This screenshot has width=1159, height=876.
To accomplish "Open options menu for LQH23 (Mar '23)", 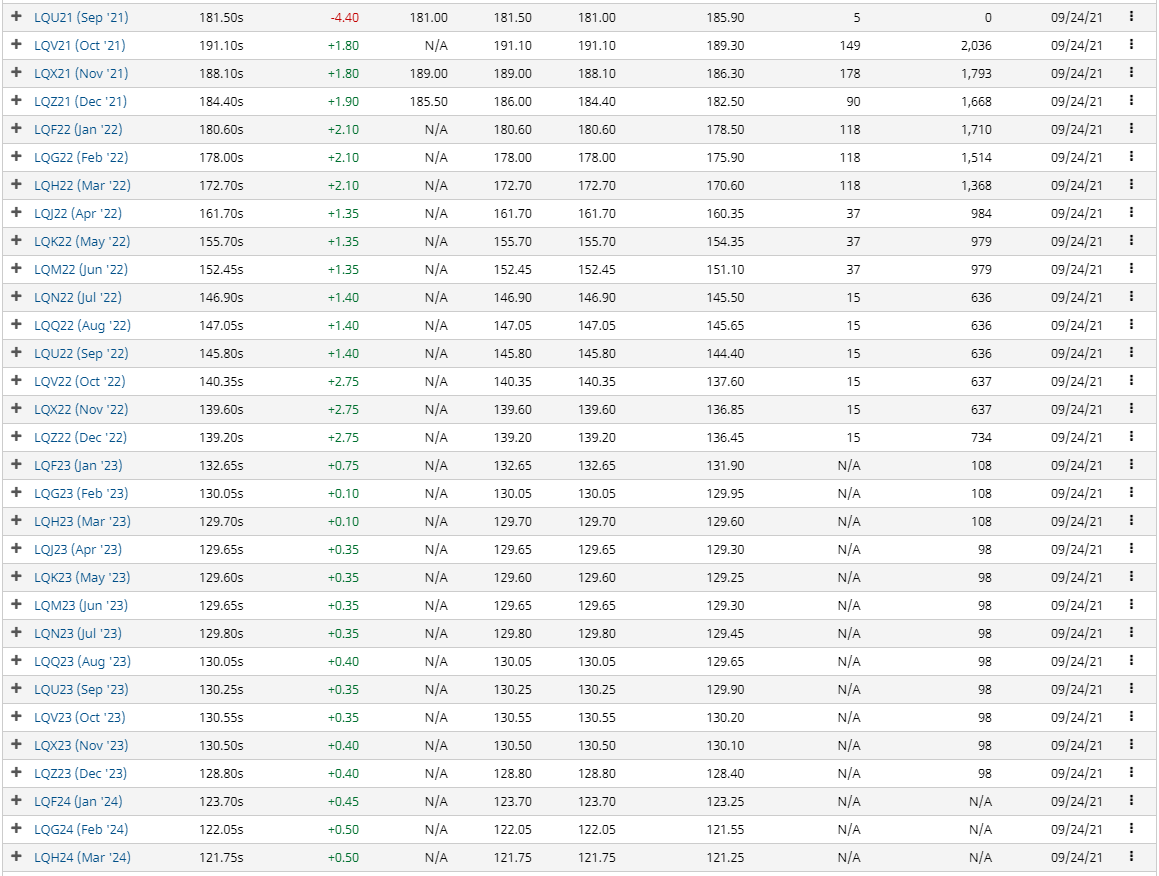I will click(x=1131, y=521).
